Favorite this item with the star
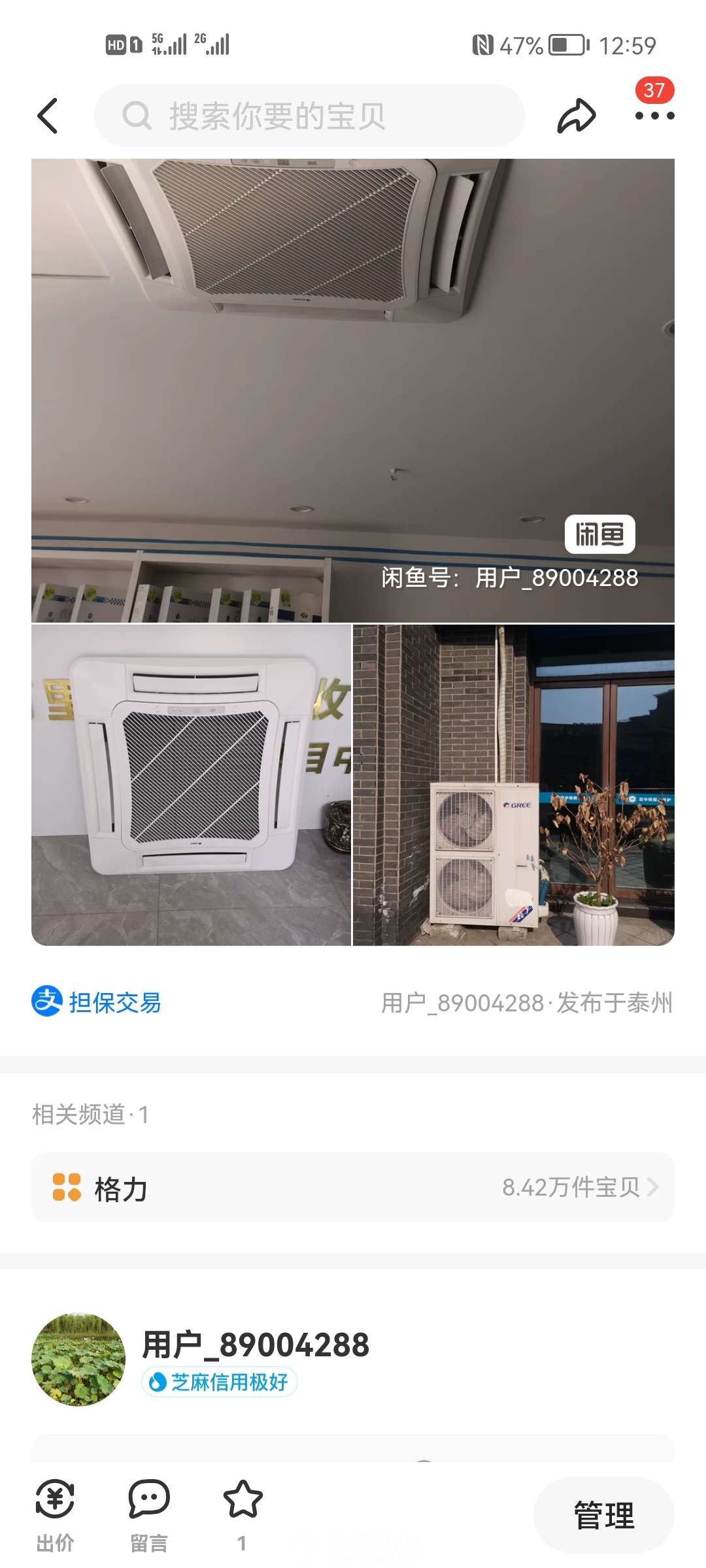This screenshot has width=706, height=1568. 243,1503
